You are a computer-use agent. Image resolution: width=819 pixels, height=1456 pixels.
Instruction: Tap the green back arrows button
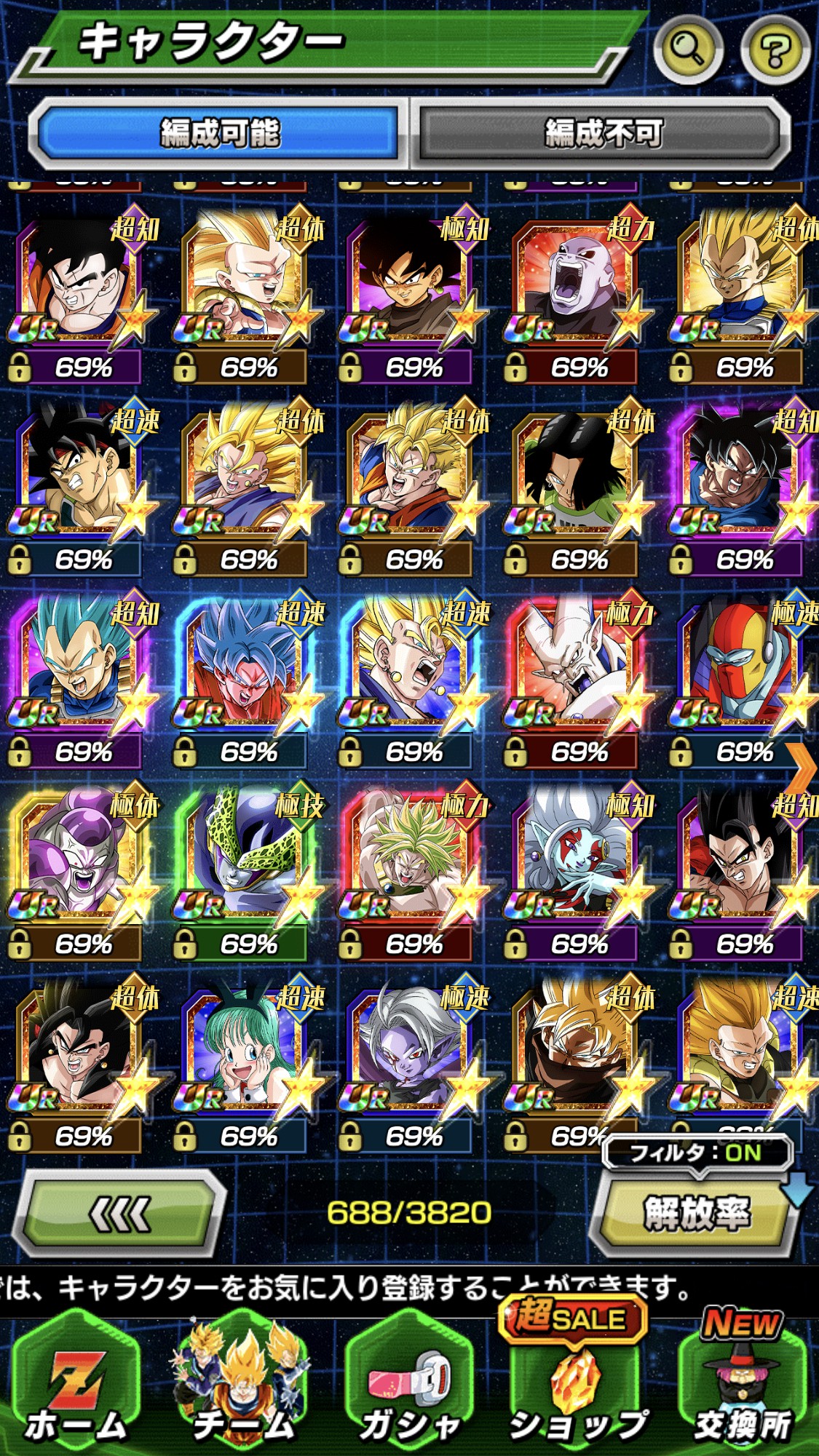tap(120, 1213)
